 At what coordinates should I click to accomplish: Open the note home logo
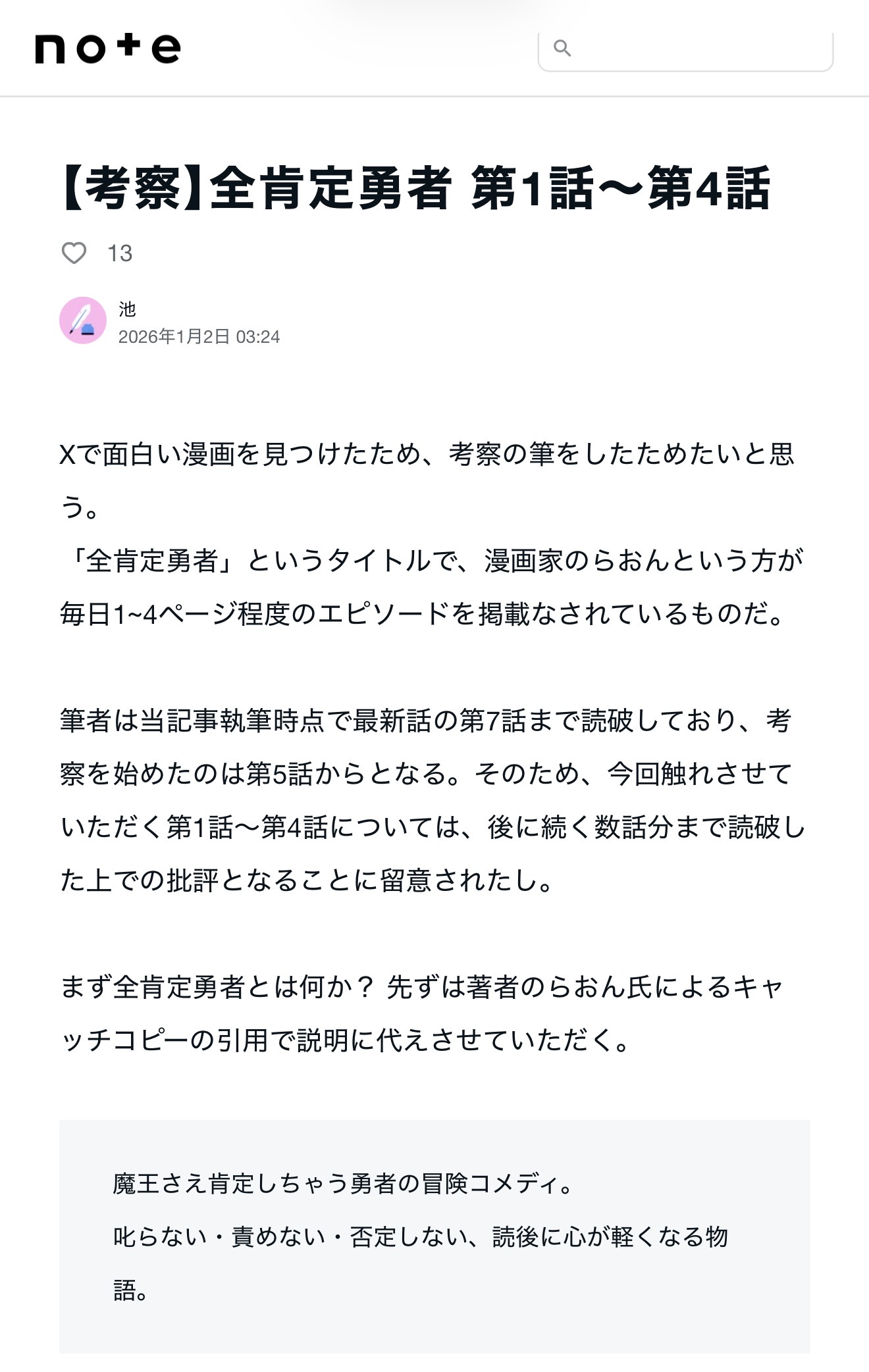pyautogui.click(x=107, y=49)
